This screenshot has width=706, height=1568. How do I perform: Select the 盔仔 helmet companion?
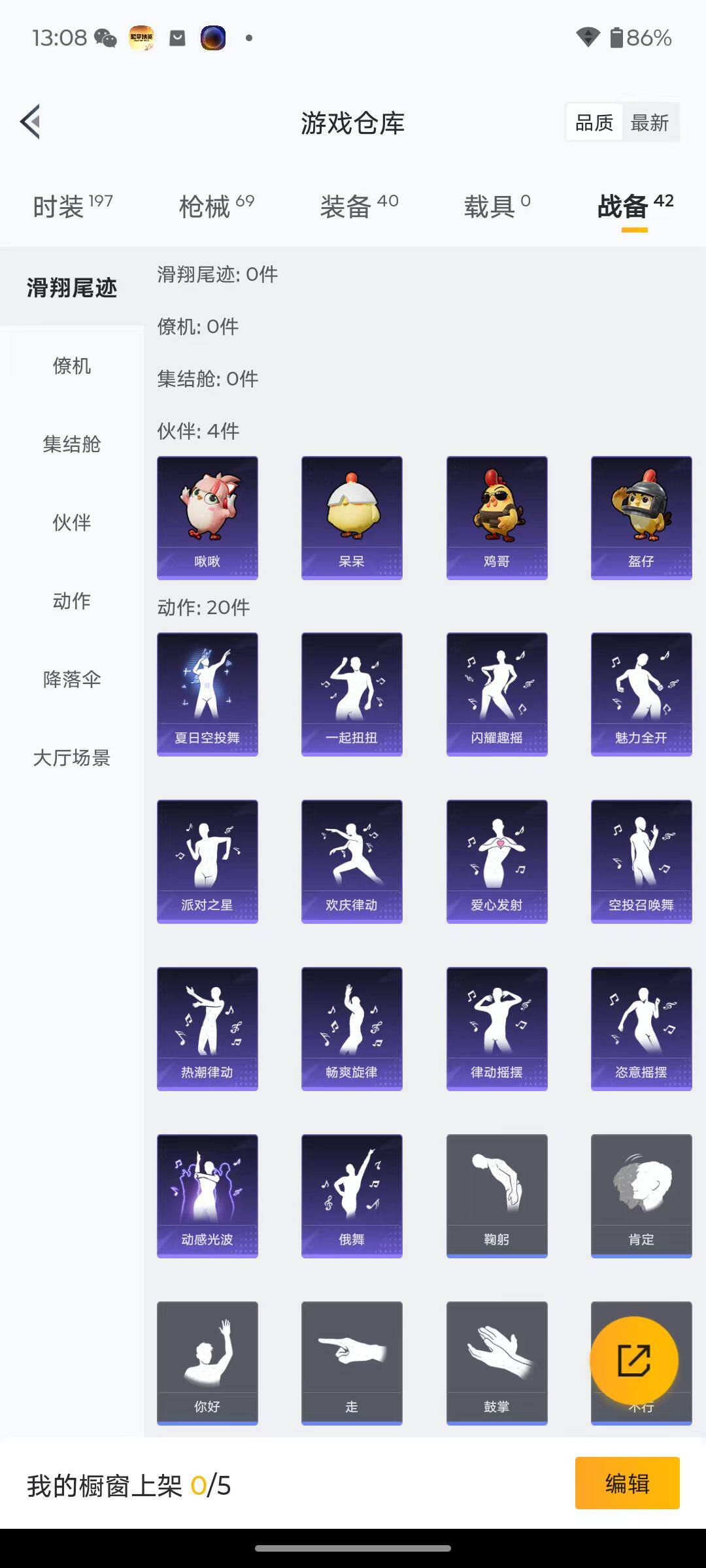641,516
